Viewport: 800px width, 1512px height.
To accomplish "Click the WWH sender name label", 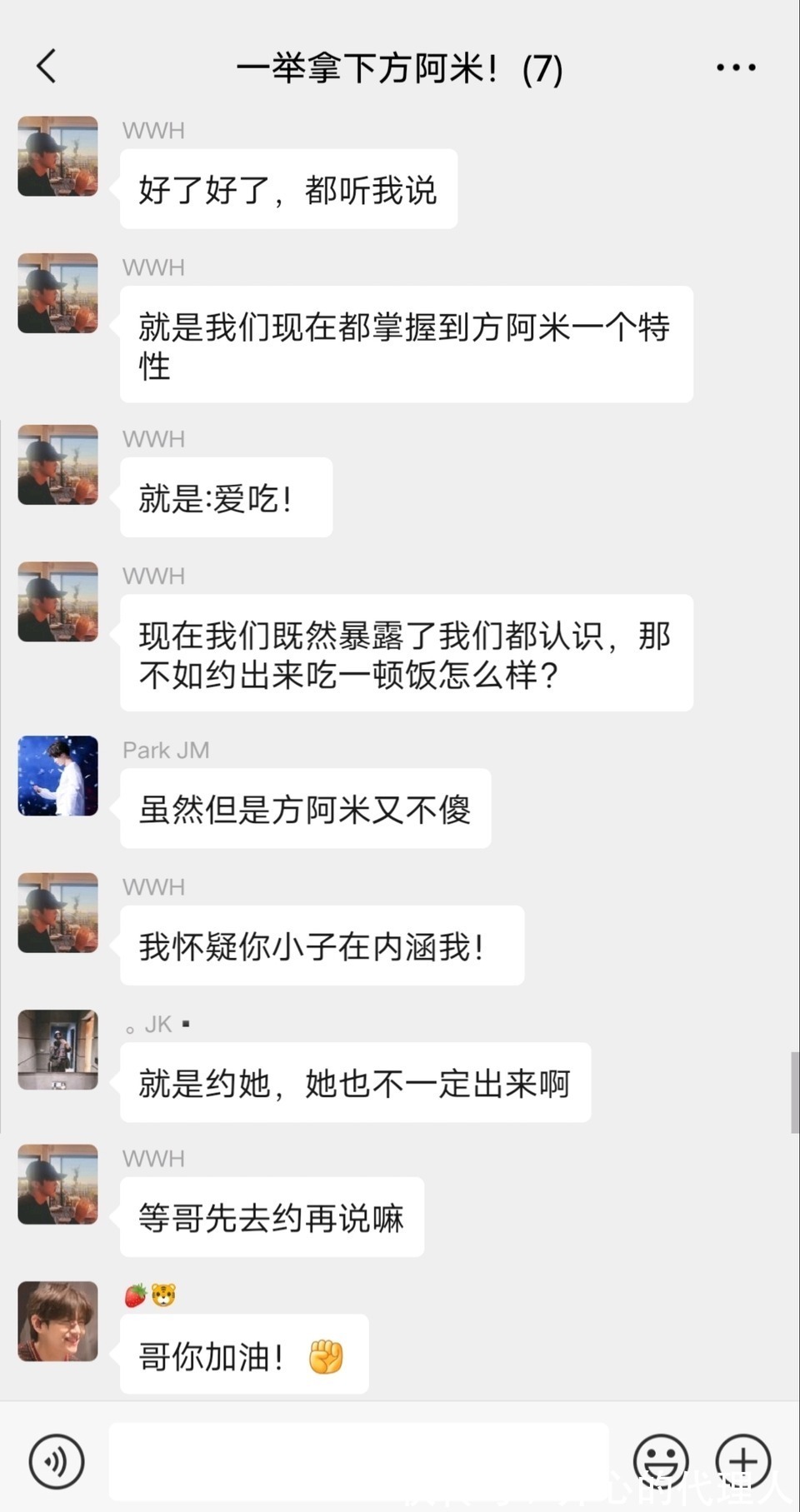I will coord(152,130).
